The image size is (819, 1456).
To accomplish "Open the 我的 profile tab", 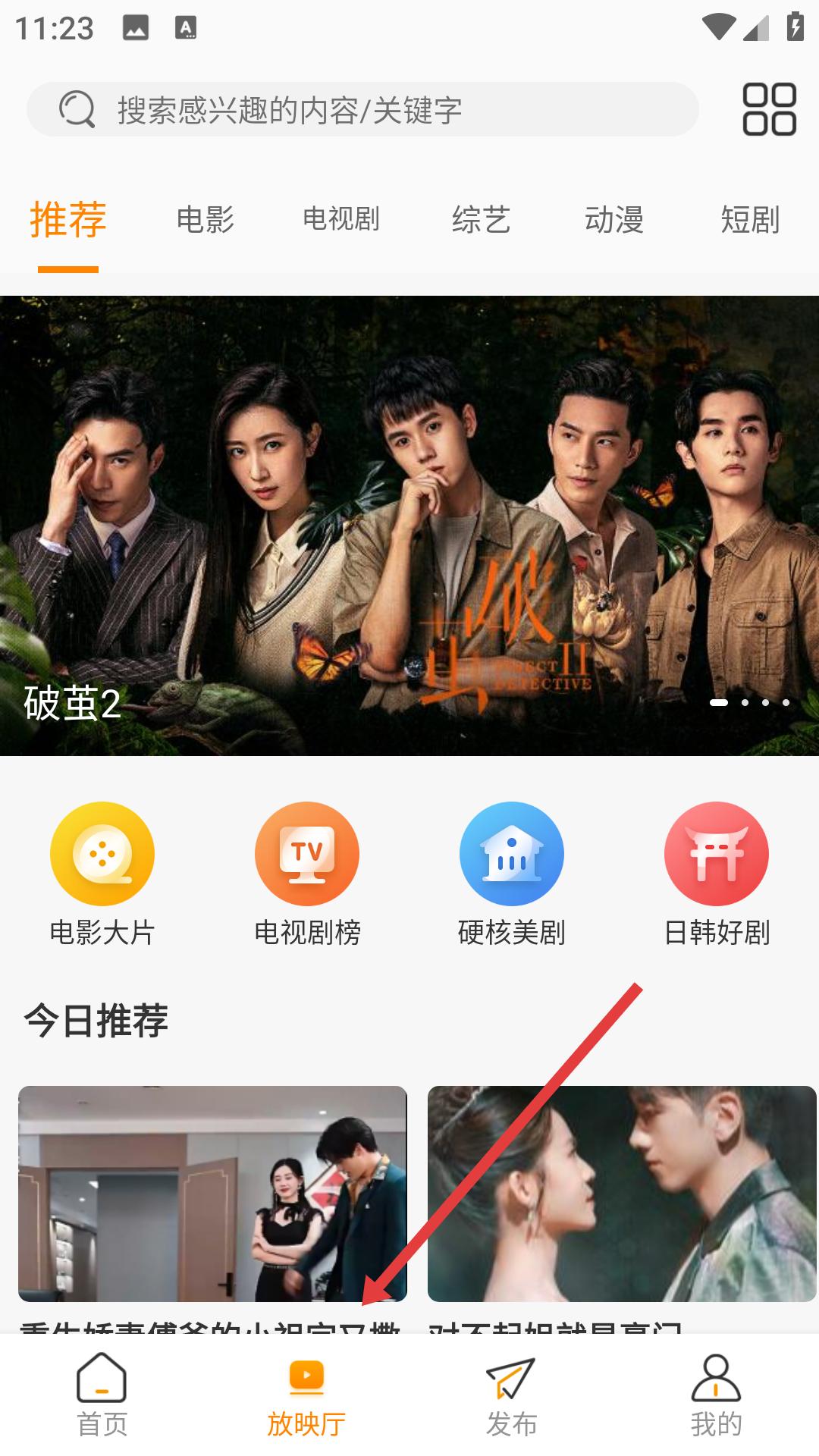I will [717, 1395].
